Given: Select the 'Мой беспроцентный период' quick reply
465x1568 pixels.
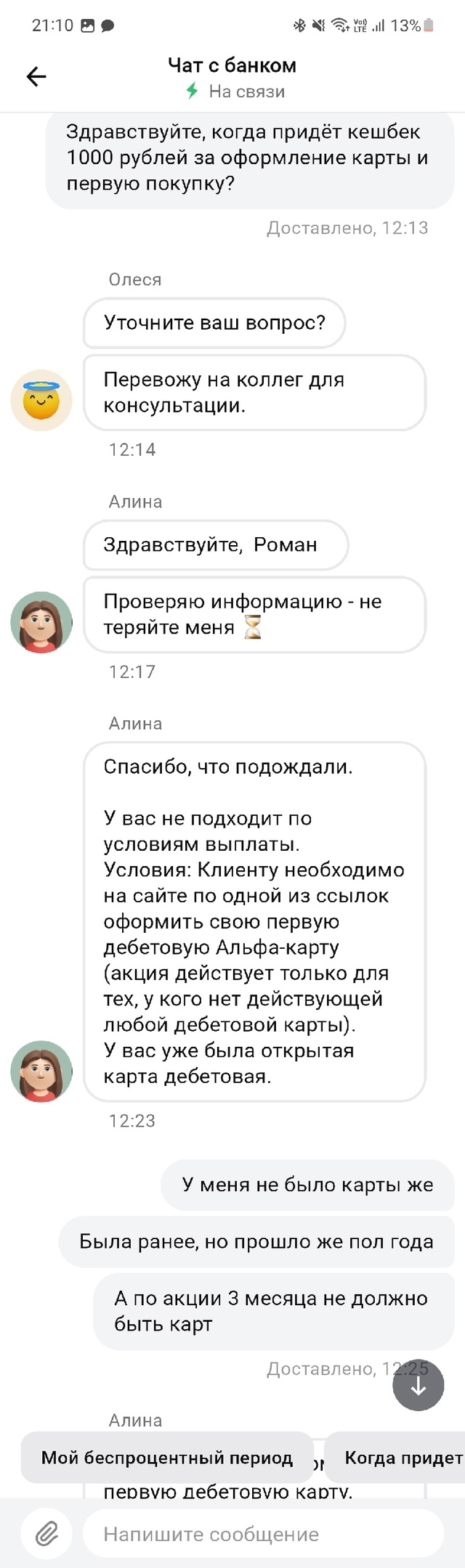Looking at the screenshot, I should point(167,1457).
